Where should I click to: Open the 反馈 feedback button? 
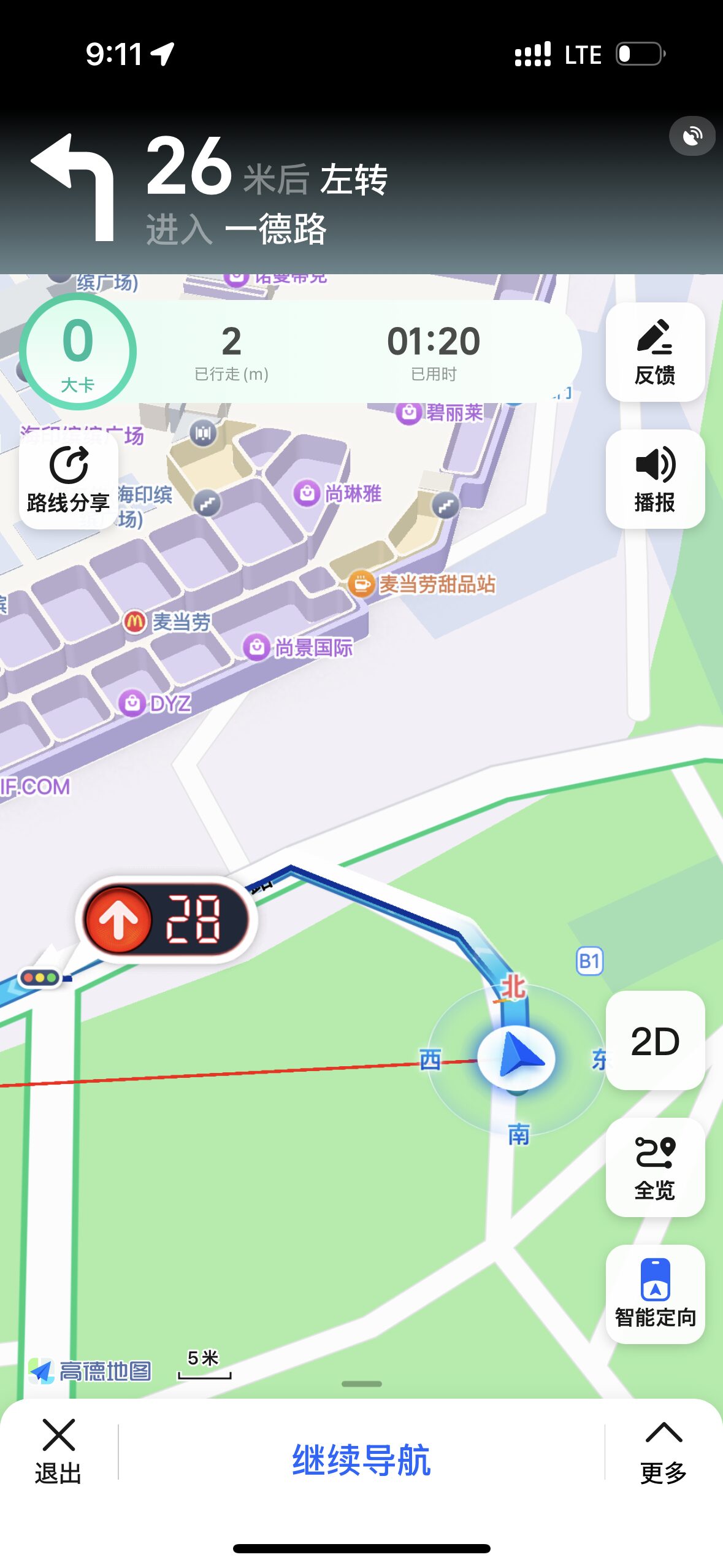click(654, 352)
